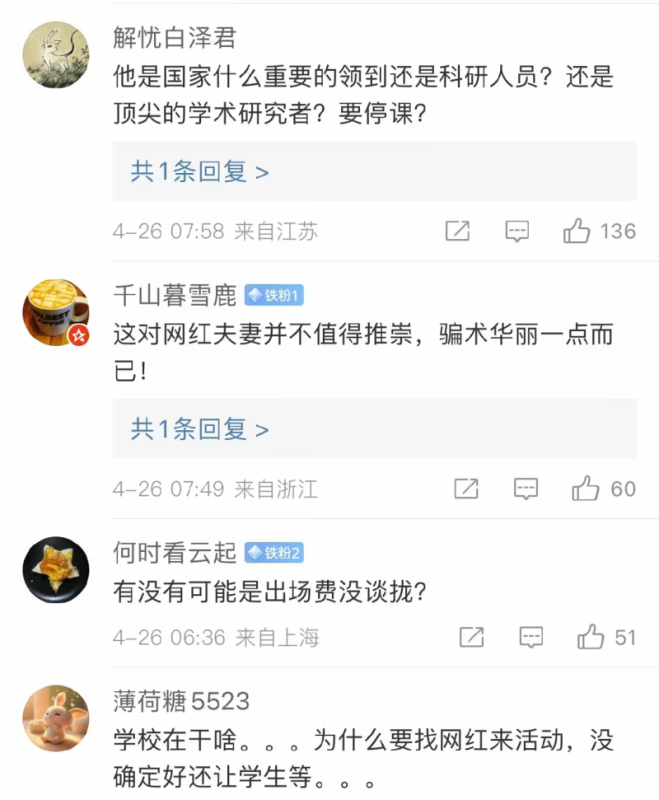This screenshot has width=659, height=800.
Task: Open 千山暮雪鹿's profile avatar
Action: pyautogui.click(x=55, y=313)
